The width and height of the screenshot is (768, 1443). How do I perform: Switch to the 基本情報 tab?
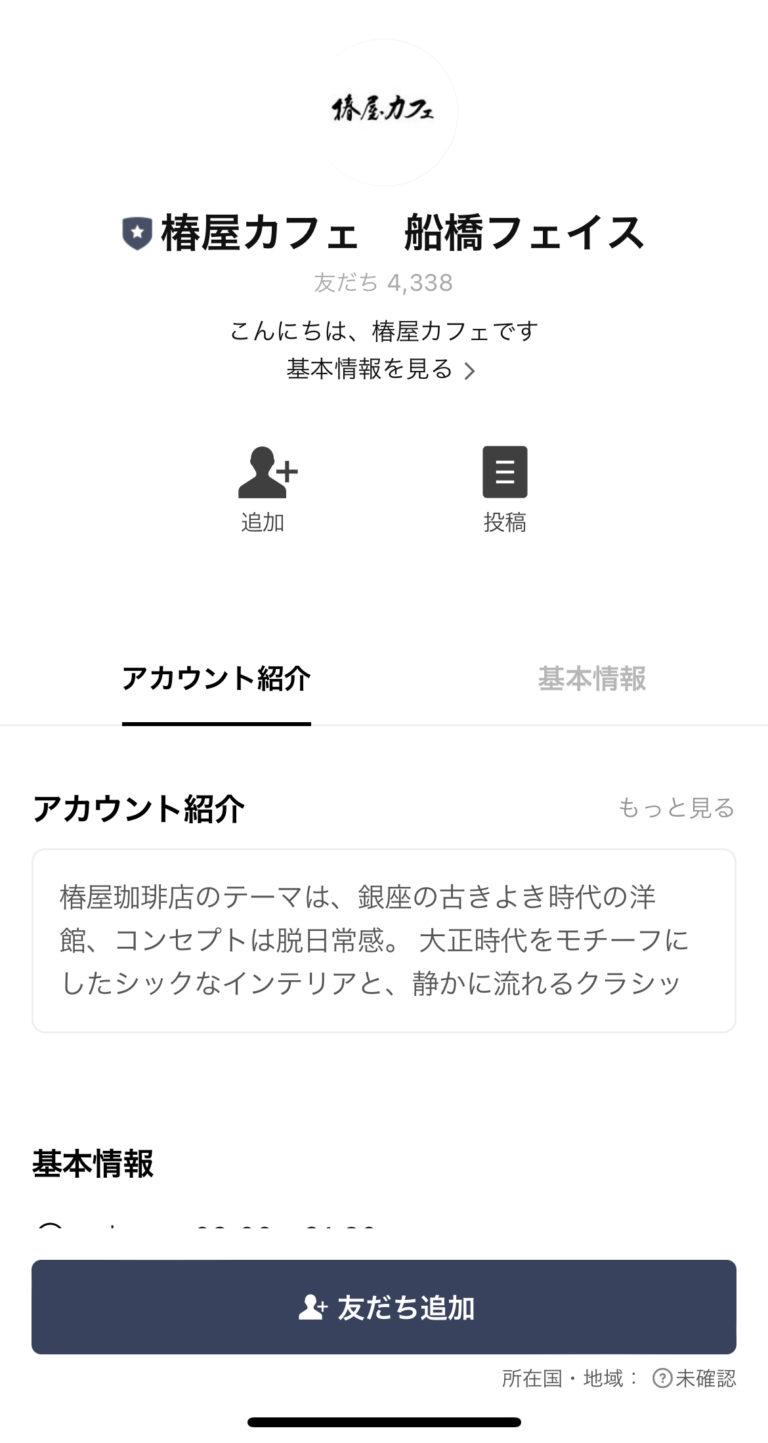[591, 679]
